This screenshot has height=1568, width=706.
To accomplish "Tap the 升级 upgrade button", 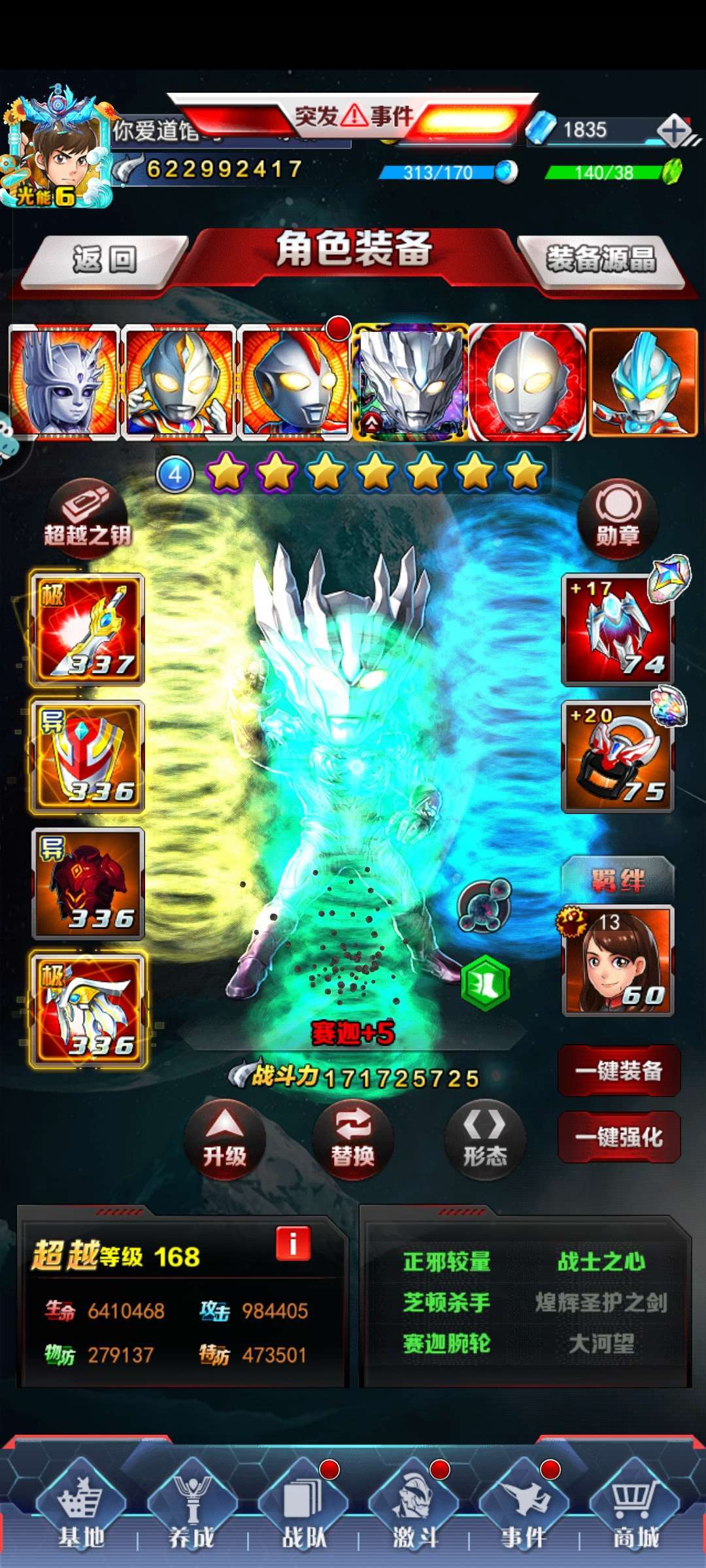I will tap(225, 1139).
